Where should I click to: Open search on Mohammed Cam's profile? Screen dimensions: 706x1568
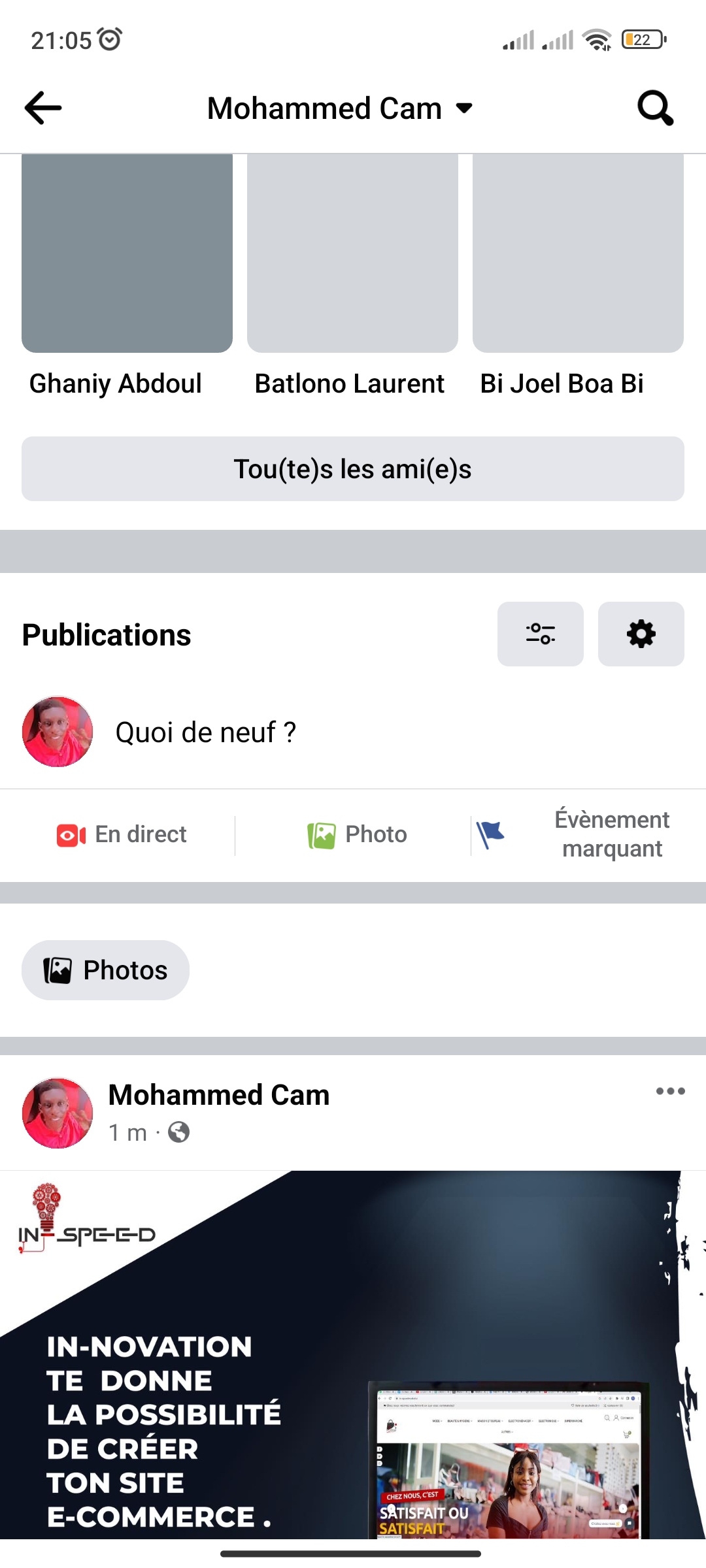click(655, 108)
